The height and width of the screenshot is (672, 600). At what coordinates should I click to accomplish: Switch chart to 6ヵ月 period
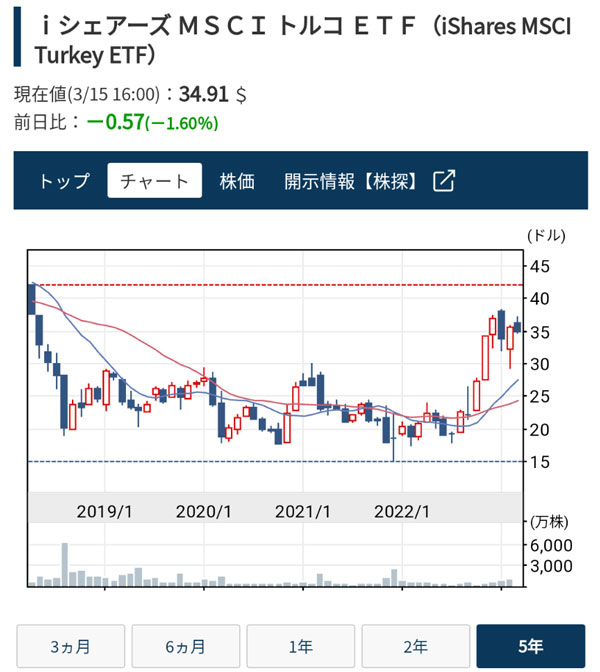186,646
